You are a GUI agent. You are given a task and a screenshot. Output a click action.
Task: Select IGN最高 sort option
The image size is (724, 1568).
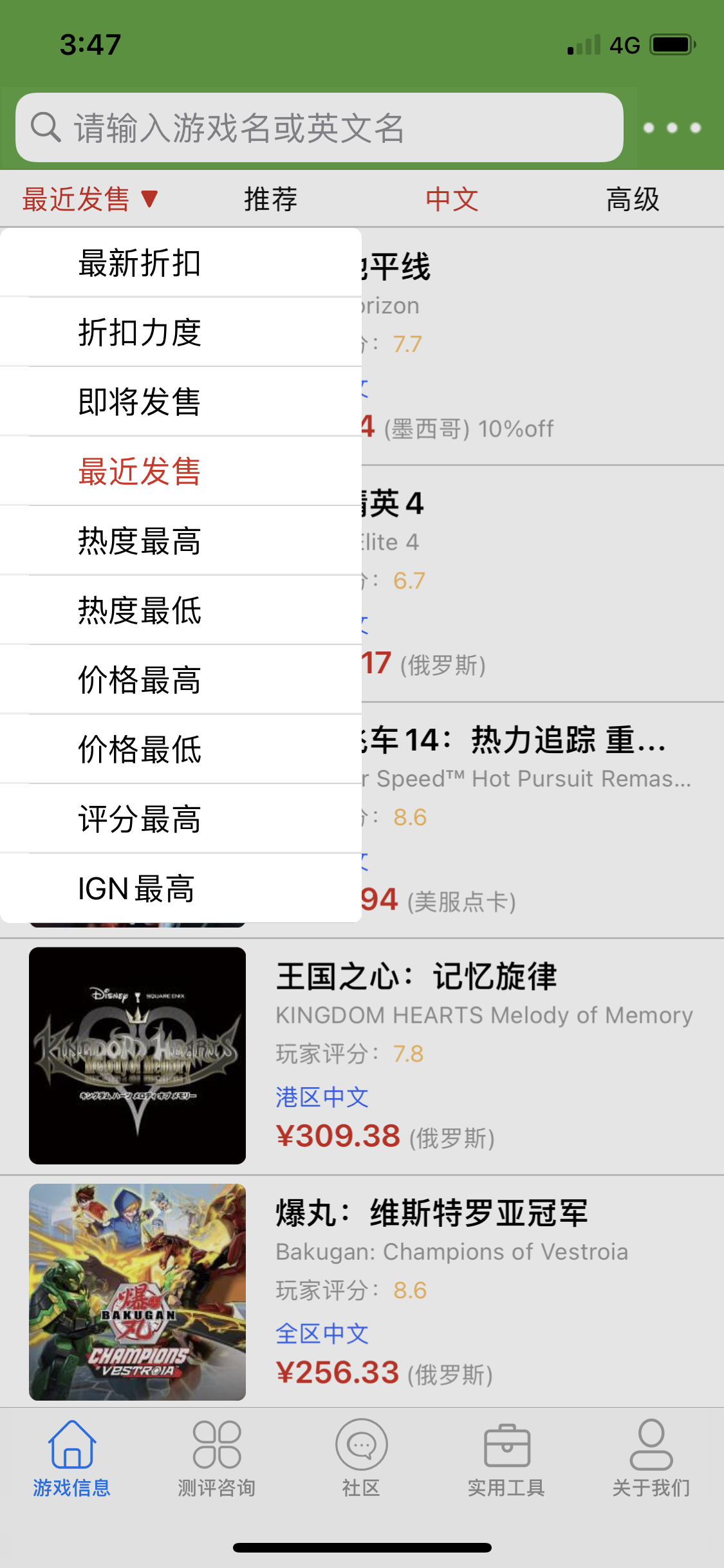tap(181, 888)
